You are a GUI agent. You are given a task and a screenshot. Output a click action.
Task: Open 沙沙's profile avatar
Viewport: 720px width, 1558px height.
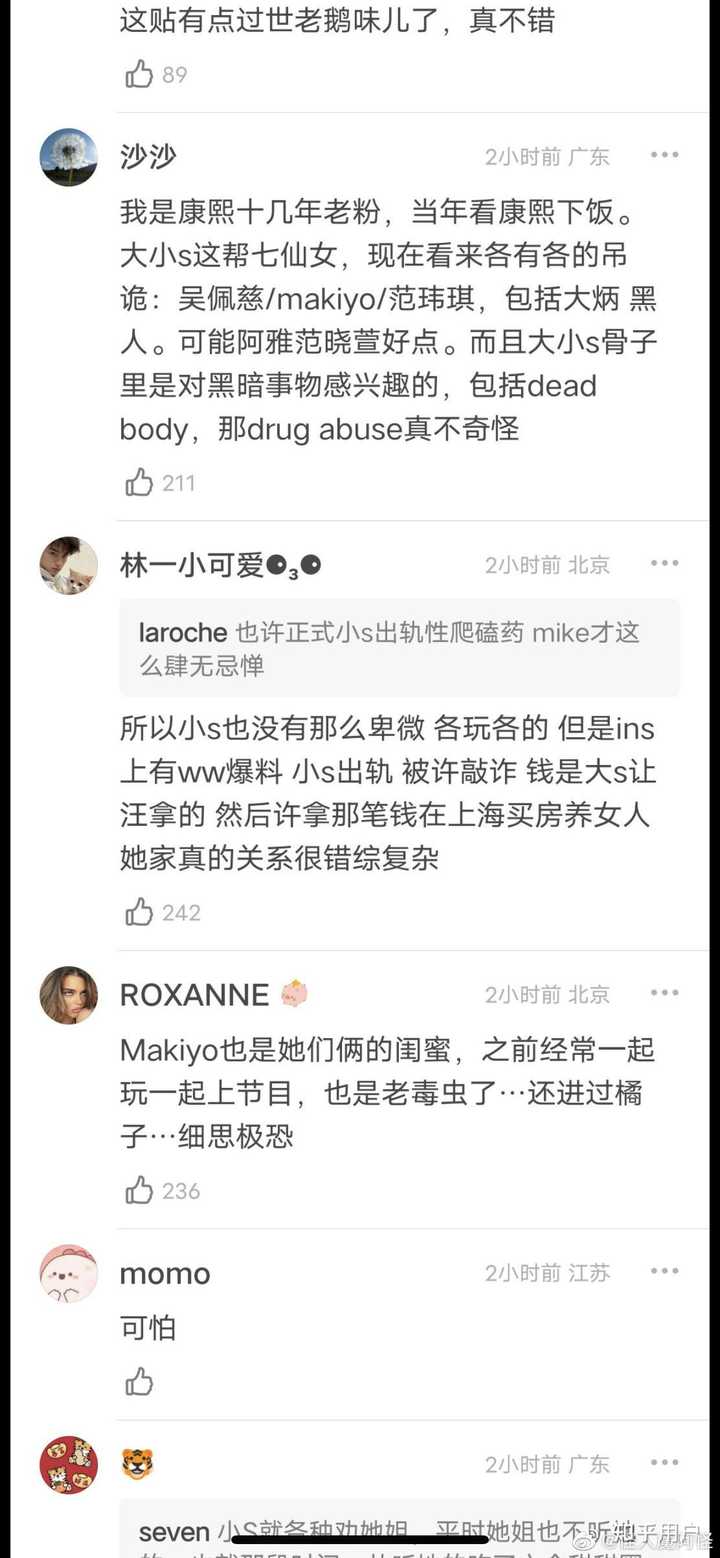click(x=68, y=157)
